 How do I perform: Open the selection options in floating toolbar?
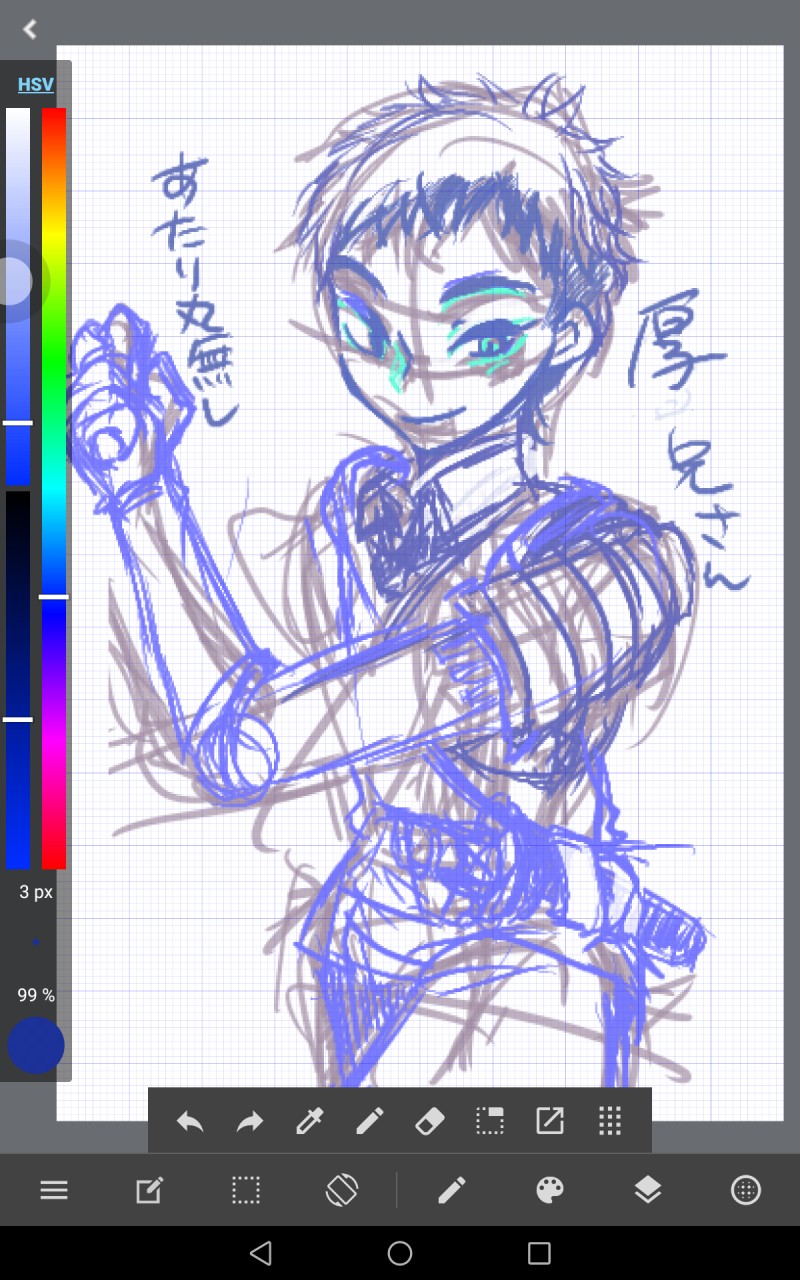pos(490,1121)
